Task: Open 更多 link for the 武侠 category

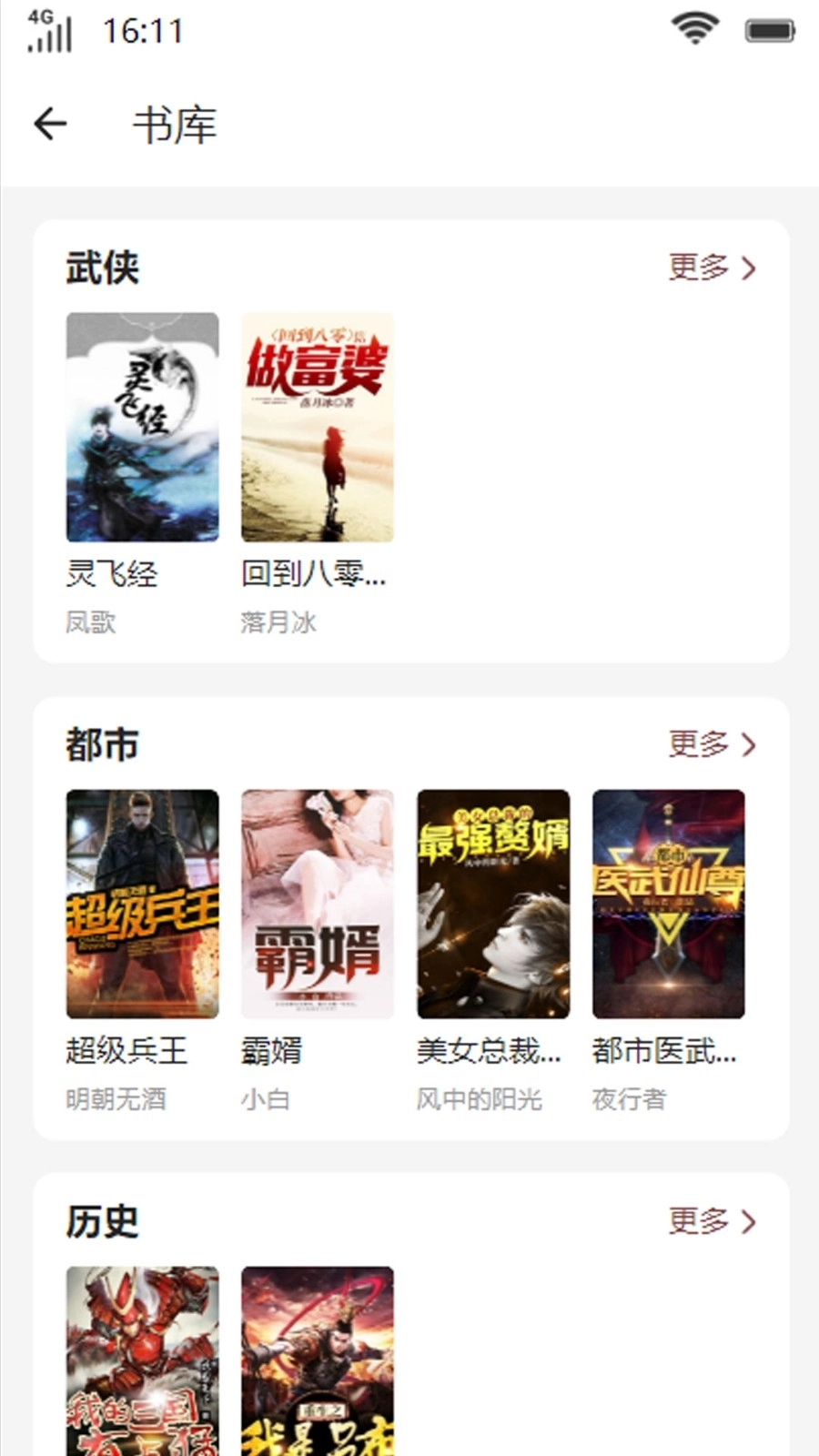Action: tap(699, 268)
